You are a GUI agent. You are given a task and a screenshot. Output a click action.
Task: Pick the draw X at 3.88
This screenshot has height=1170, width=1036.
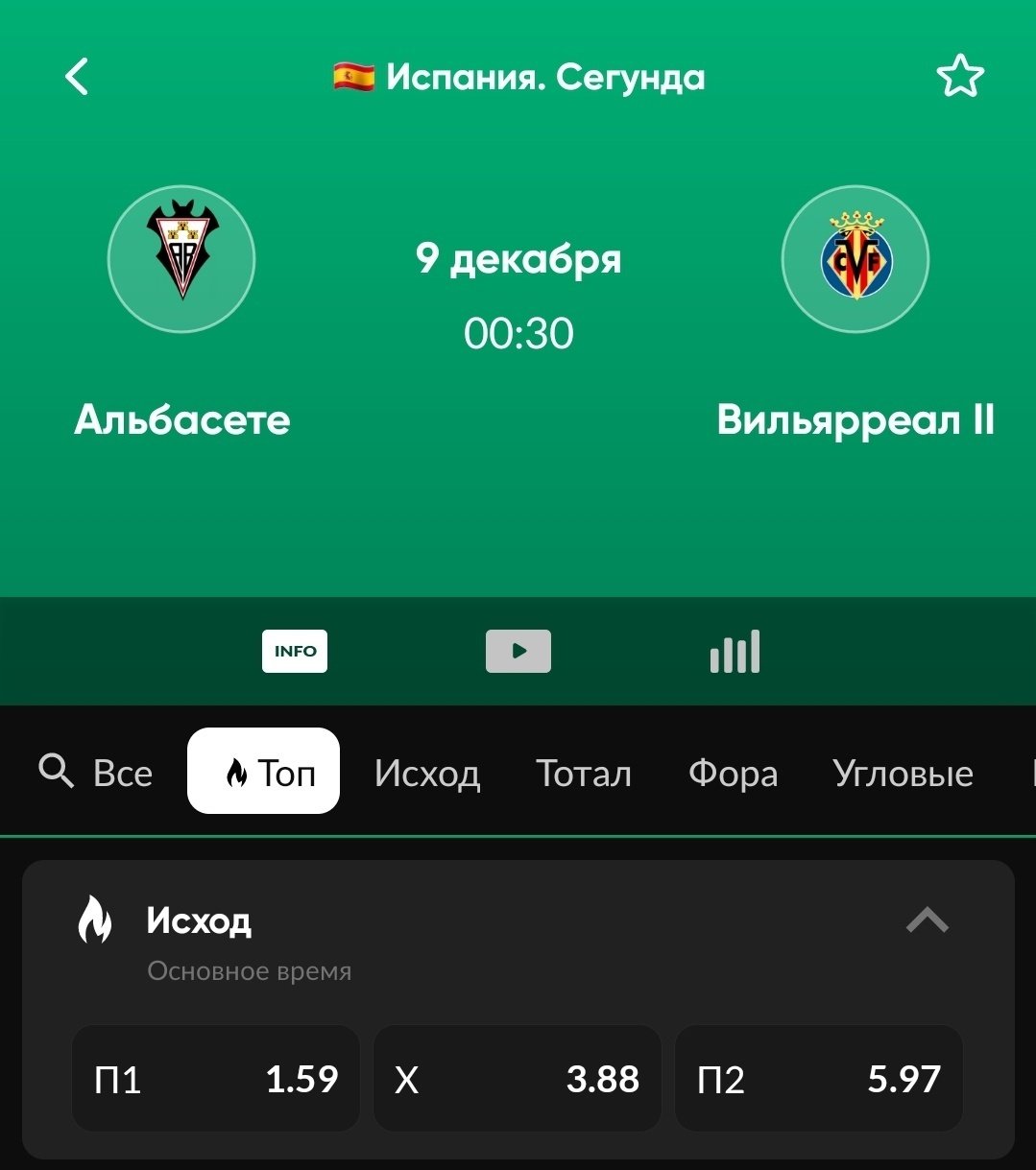(x=517, y=1079)
